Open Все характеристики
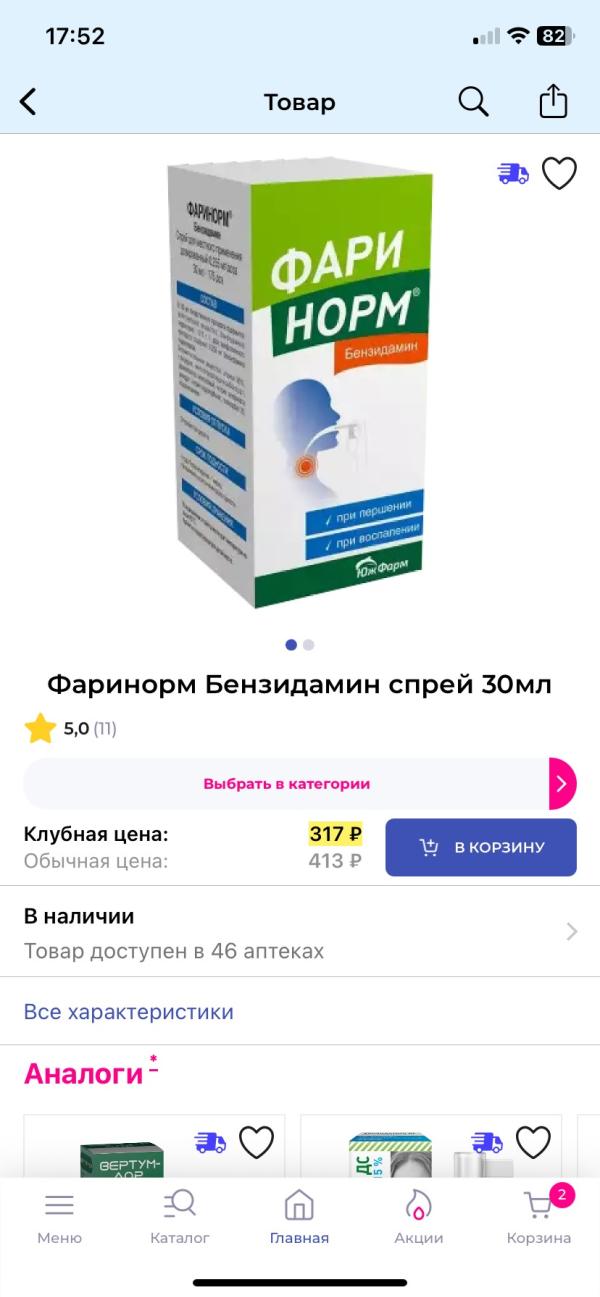Screen dimensions: 600x1297 coord(129,1011)
